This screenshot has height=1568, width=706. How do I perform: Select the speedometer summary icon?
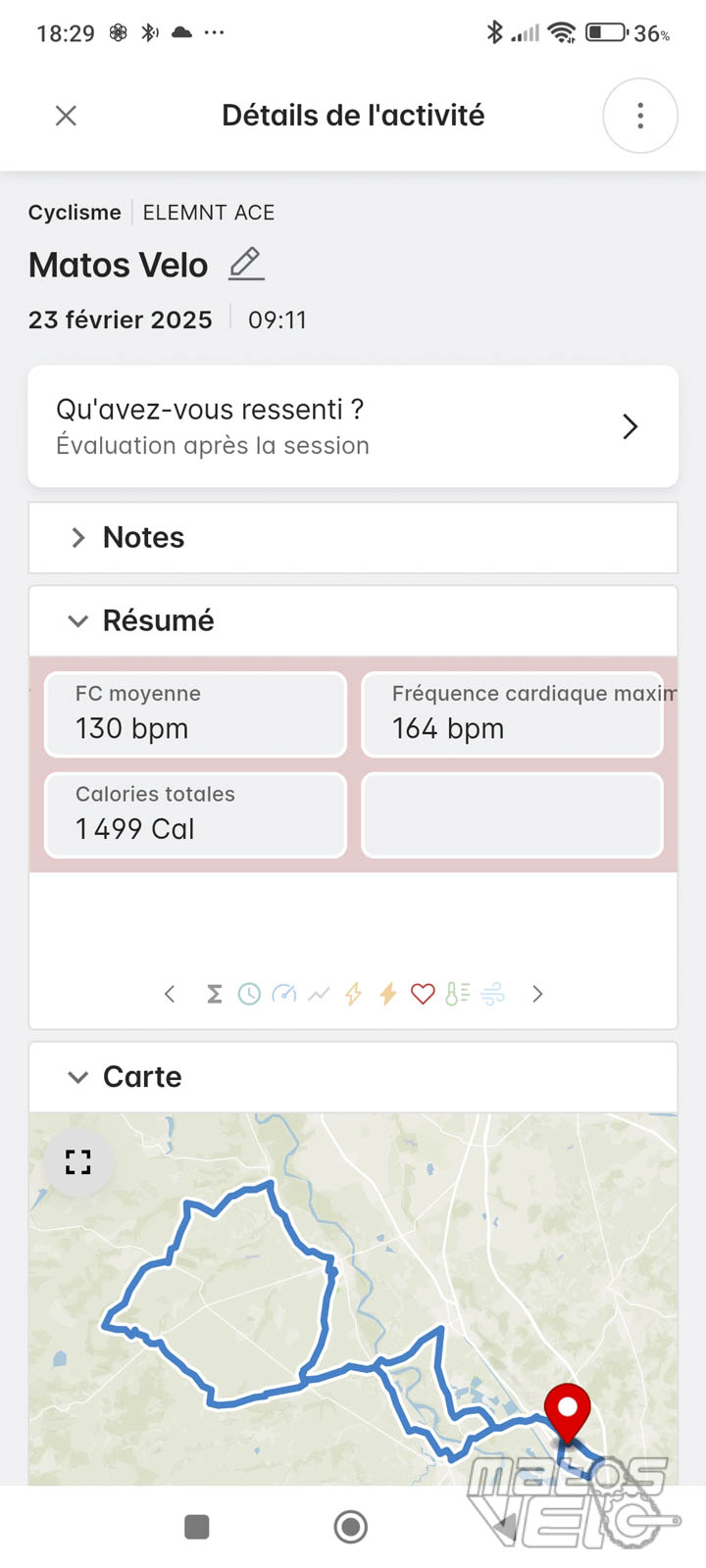[x=284, y=994]
